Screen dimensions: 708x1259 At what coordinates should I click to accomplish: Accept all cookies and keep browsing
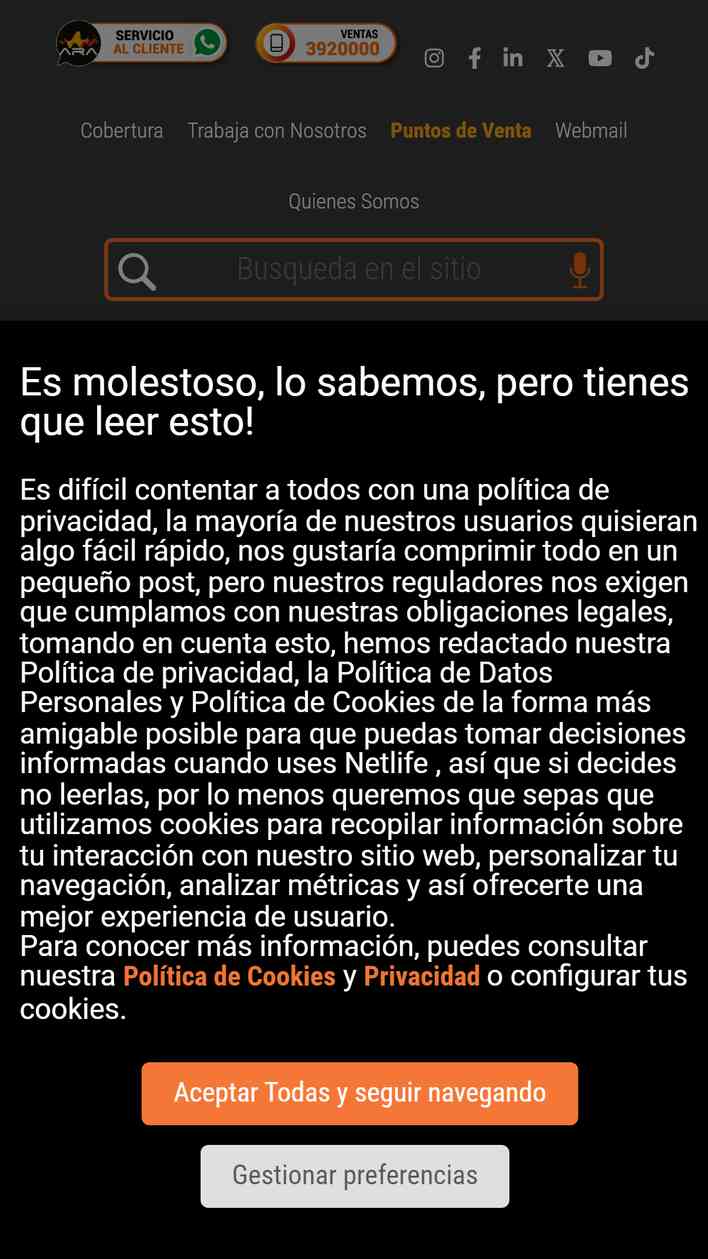tap(359, 1093)
